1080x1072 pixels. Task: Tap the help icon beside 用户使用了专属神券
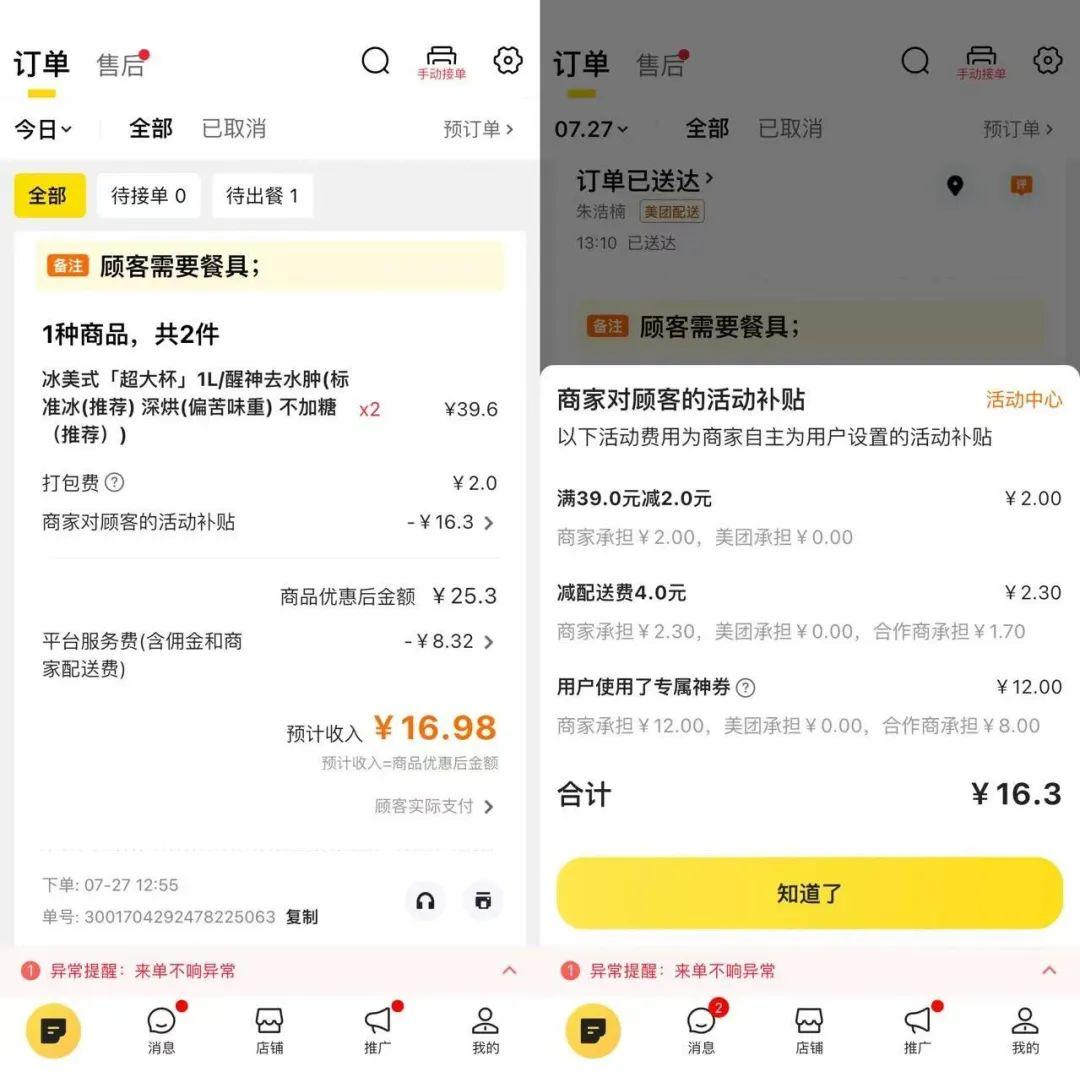click(x=746, y=687)
